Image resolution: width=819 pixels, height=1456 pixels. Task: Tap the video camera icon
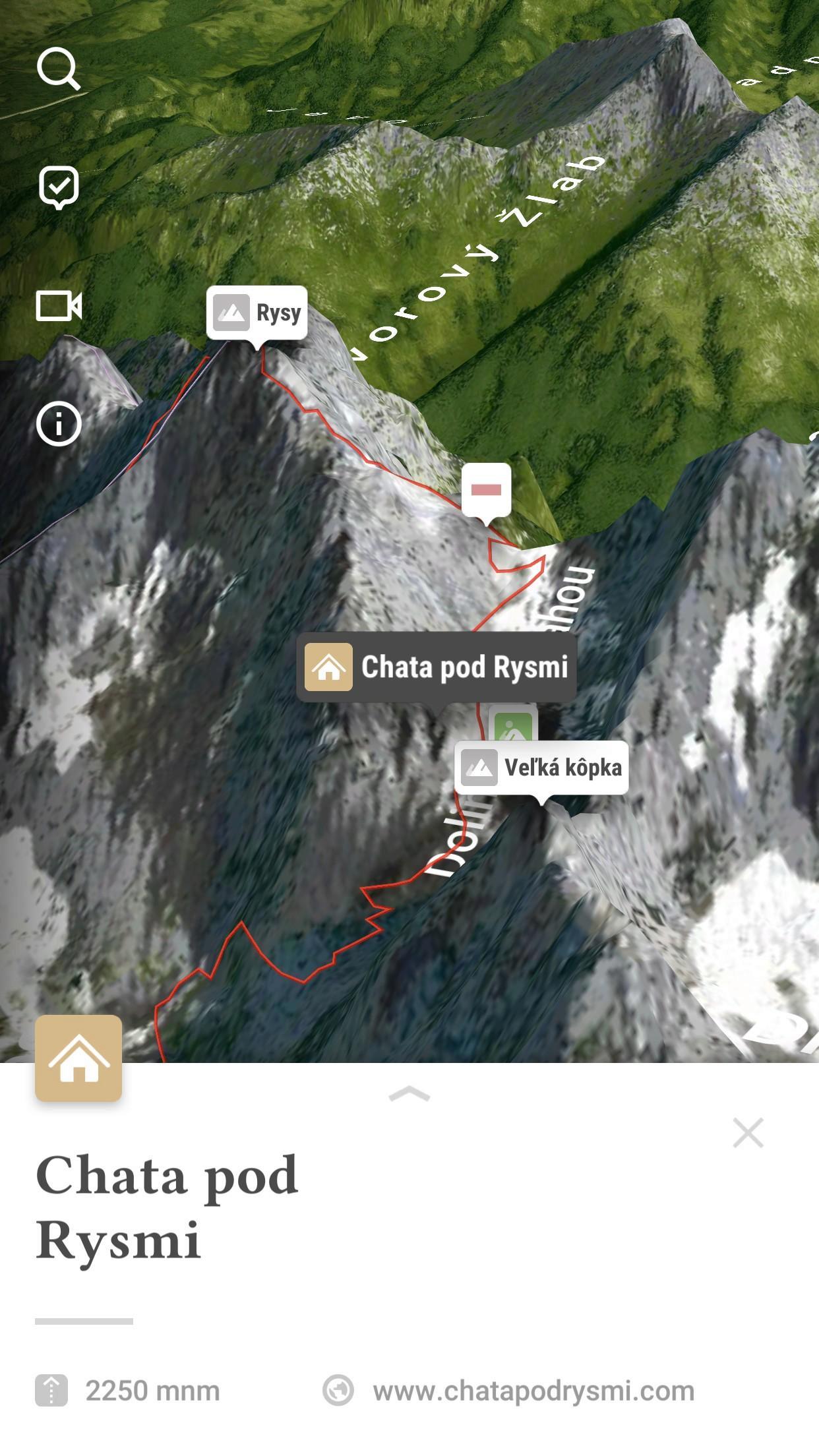tap(59, 306)
